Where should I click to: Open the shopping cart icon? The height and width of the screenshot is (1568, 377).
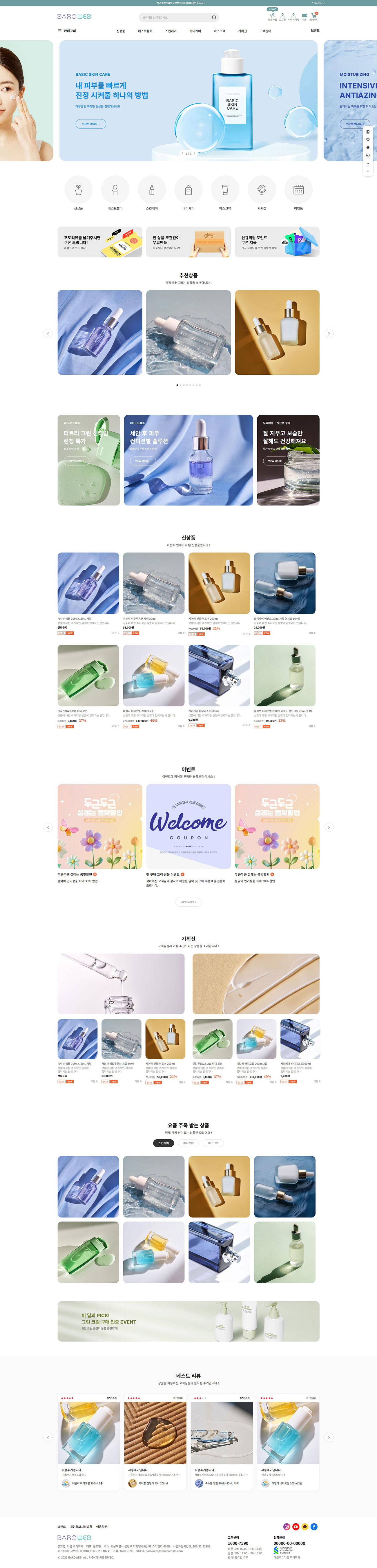(314, 16)
